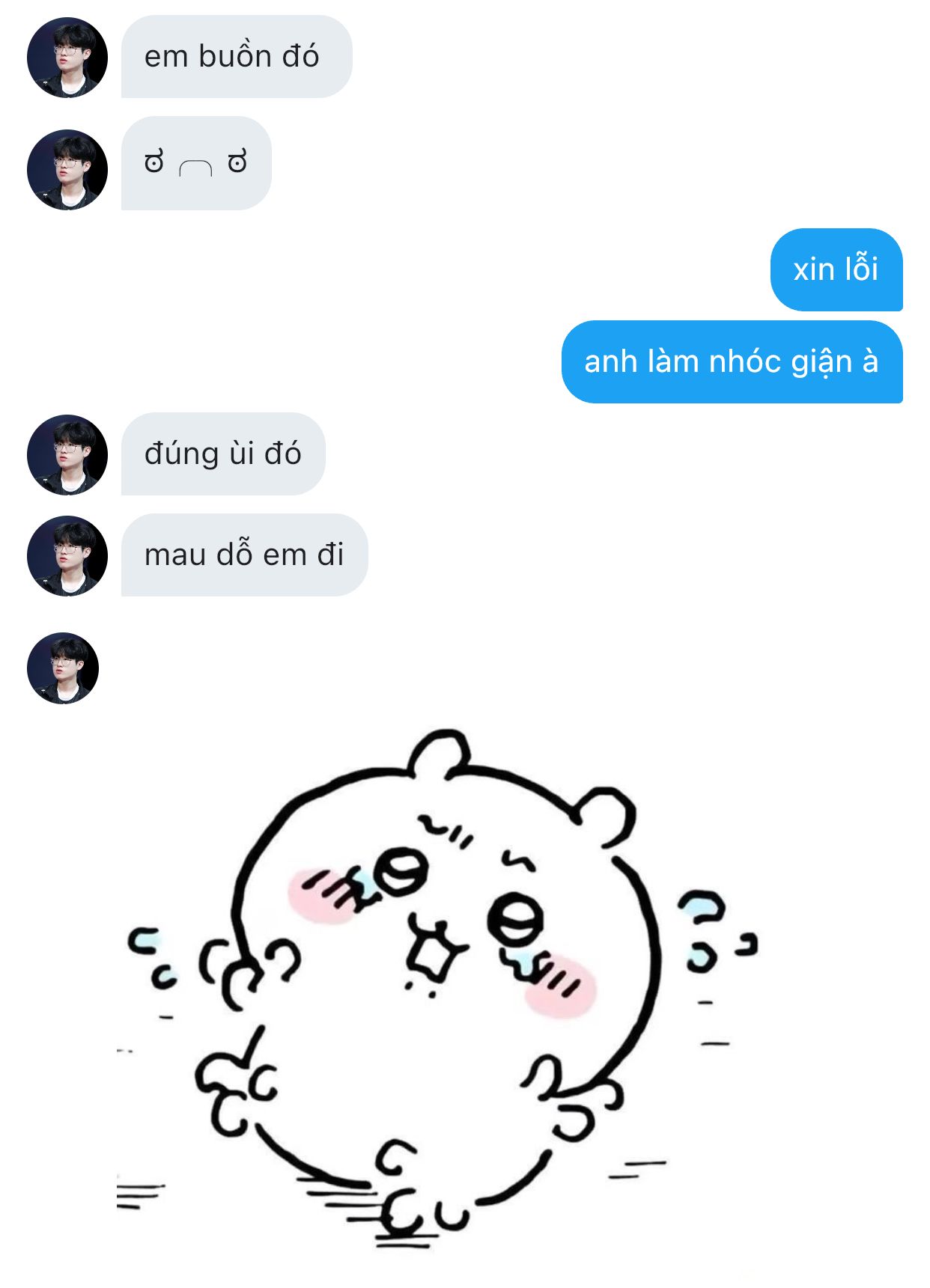Tap the avatar beside "em buồn đó"
Viewport: 930px width, 1288px height.
(67, 58)
